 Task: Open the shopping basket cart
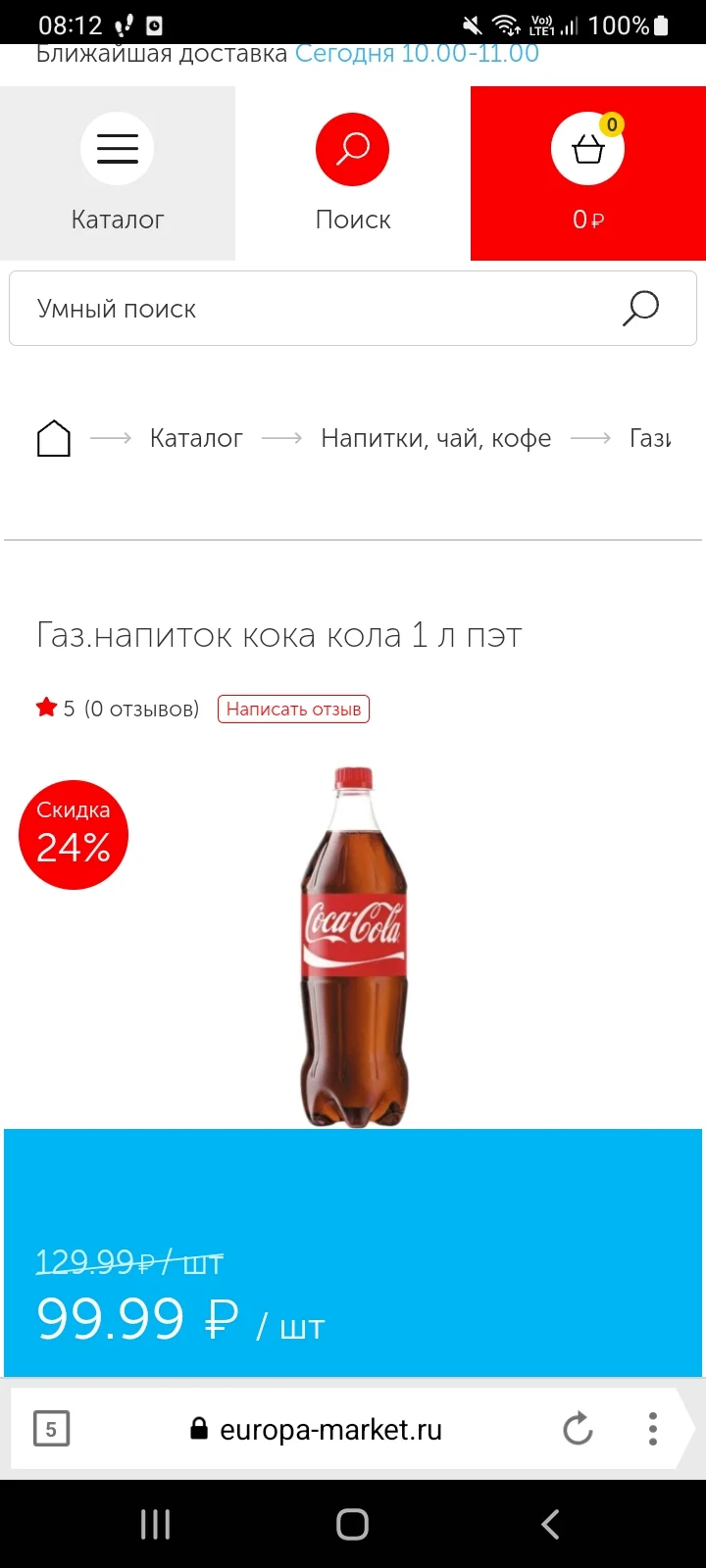586,147
